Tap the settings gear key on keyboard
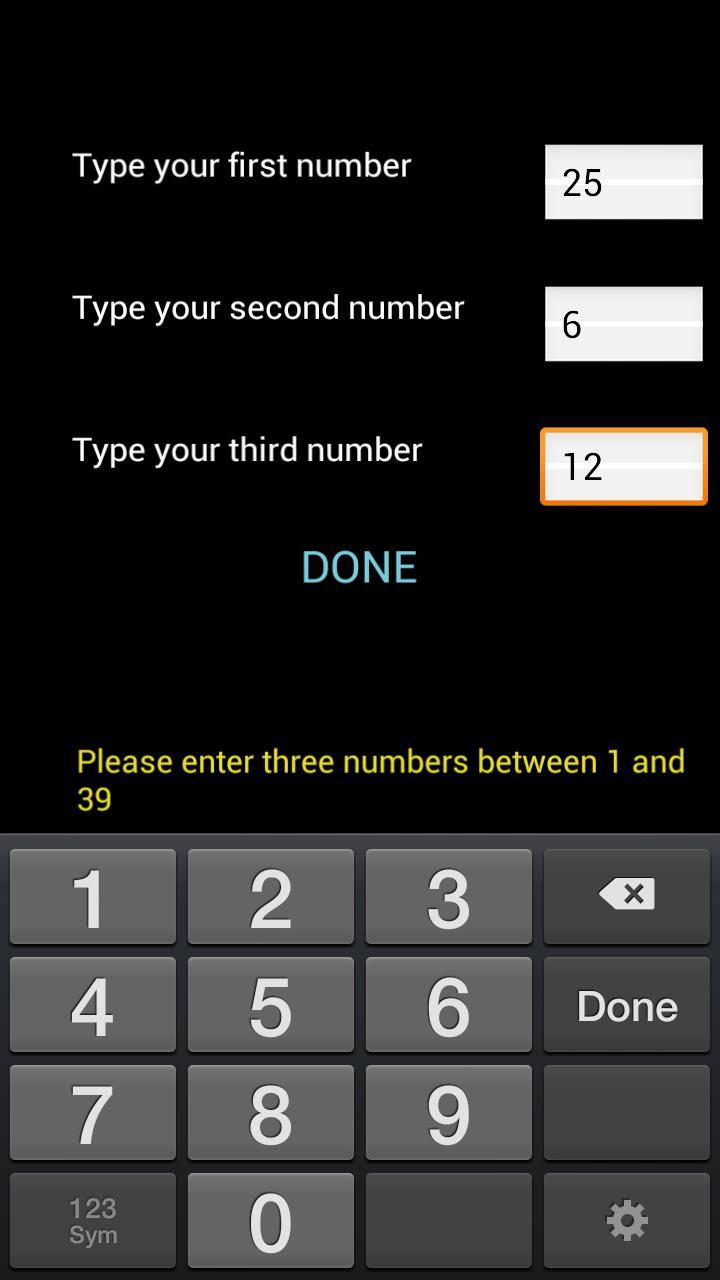 [x=626, y=1220]
